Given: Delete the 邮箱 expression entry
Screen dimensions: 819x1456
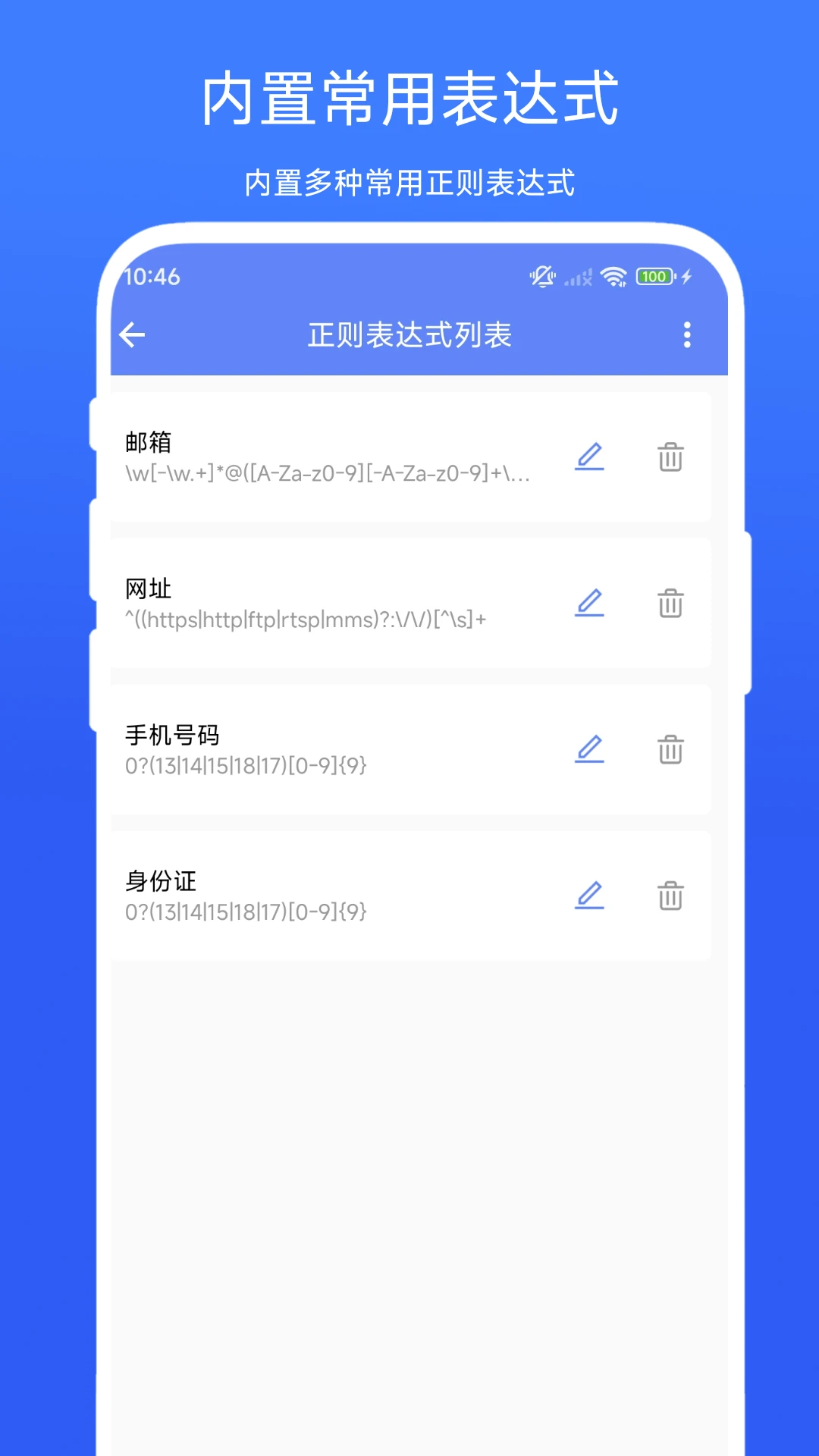Looking at the screenshot, I should point(670,456).
